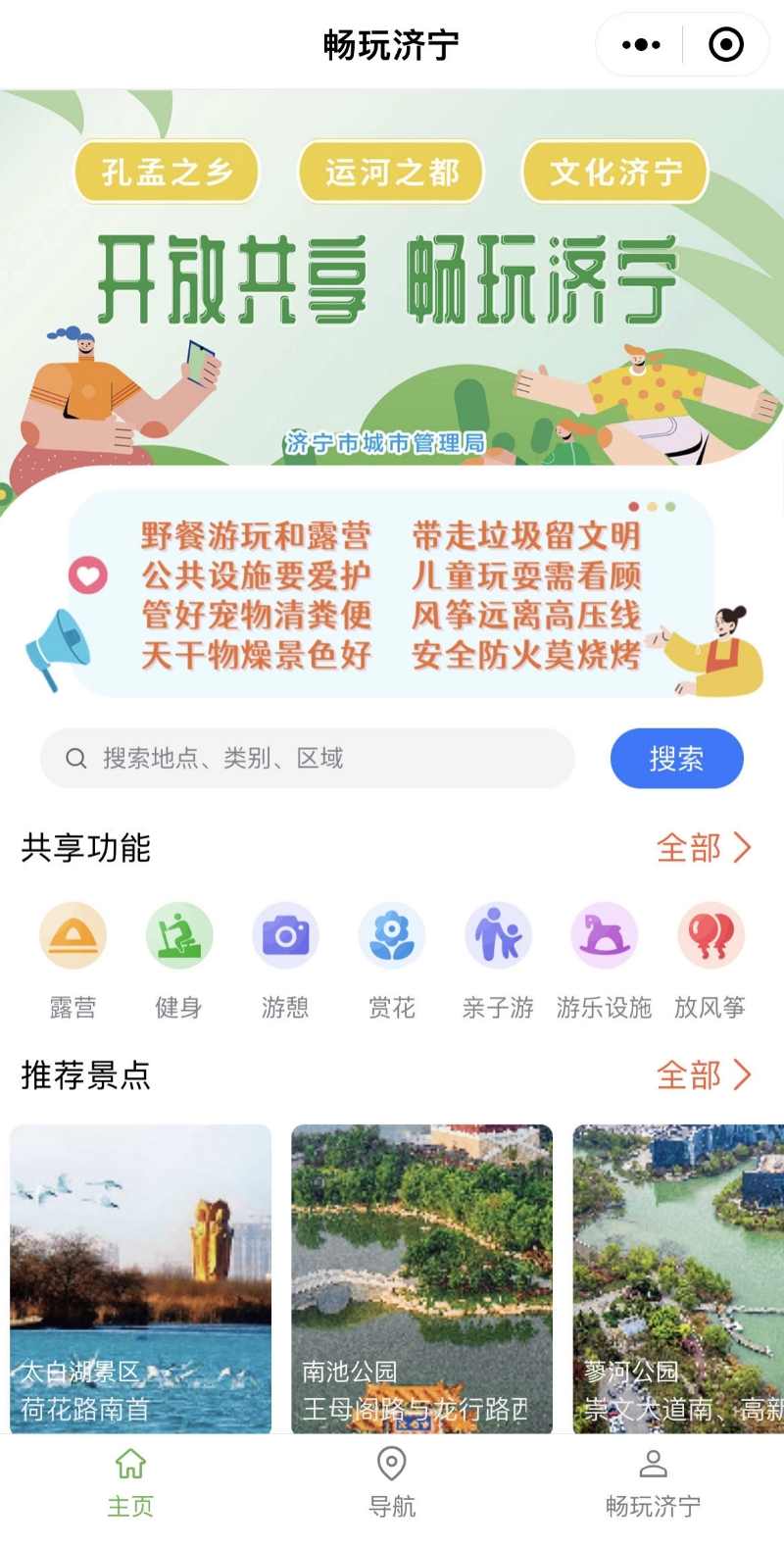Open the 蓼河公园 attraction card
This screenshot has height=1547, width=784.
[x=678, y=1277]
